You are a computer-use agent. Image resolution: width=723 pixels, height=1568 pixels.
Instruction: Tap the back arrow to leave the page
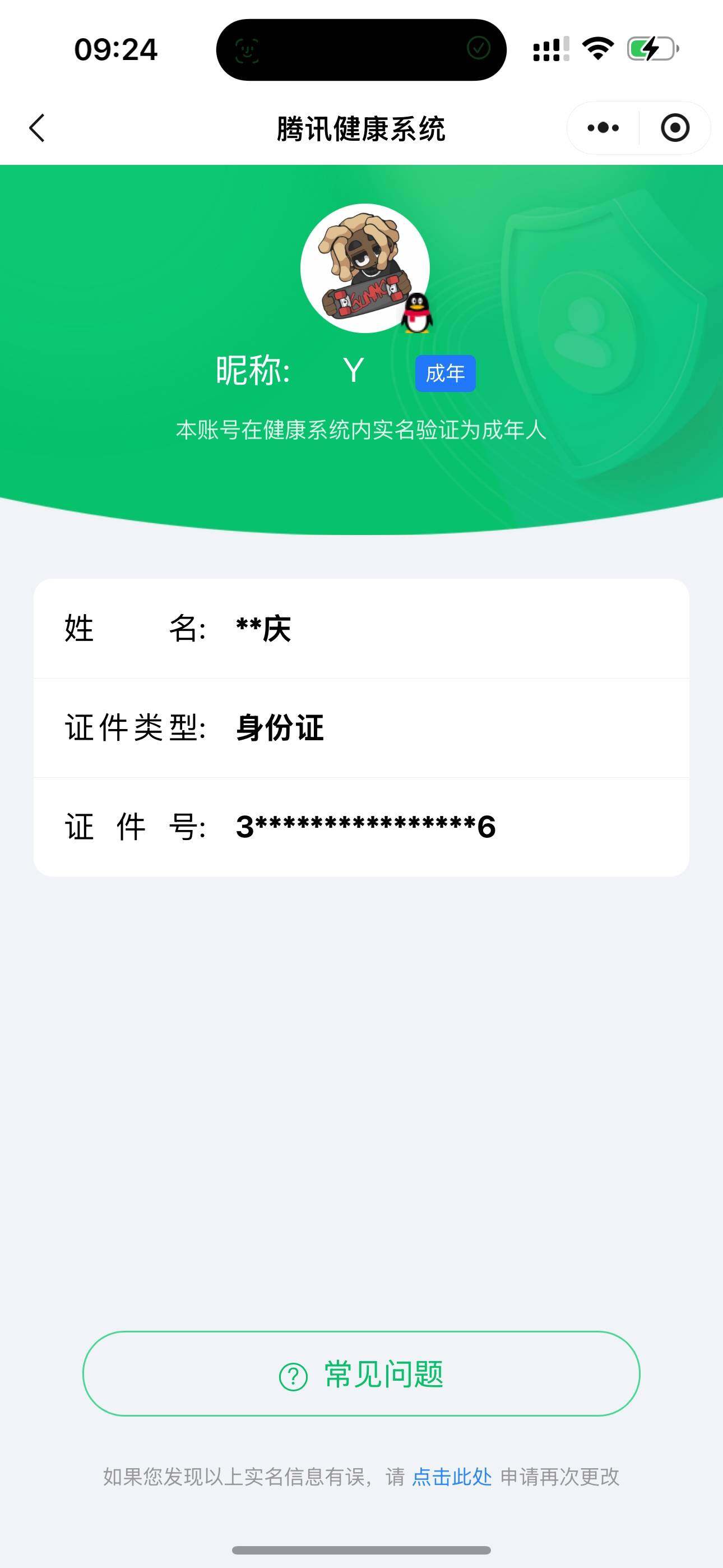click(x=36, y=128)
